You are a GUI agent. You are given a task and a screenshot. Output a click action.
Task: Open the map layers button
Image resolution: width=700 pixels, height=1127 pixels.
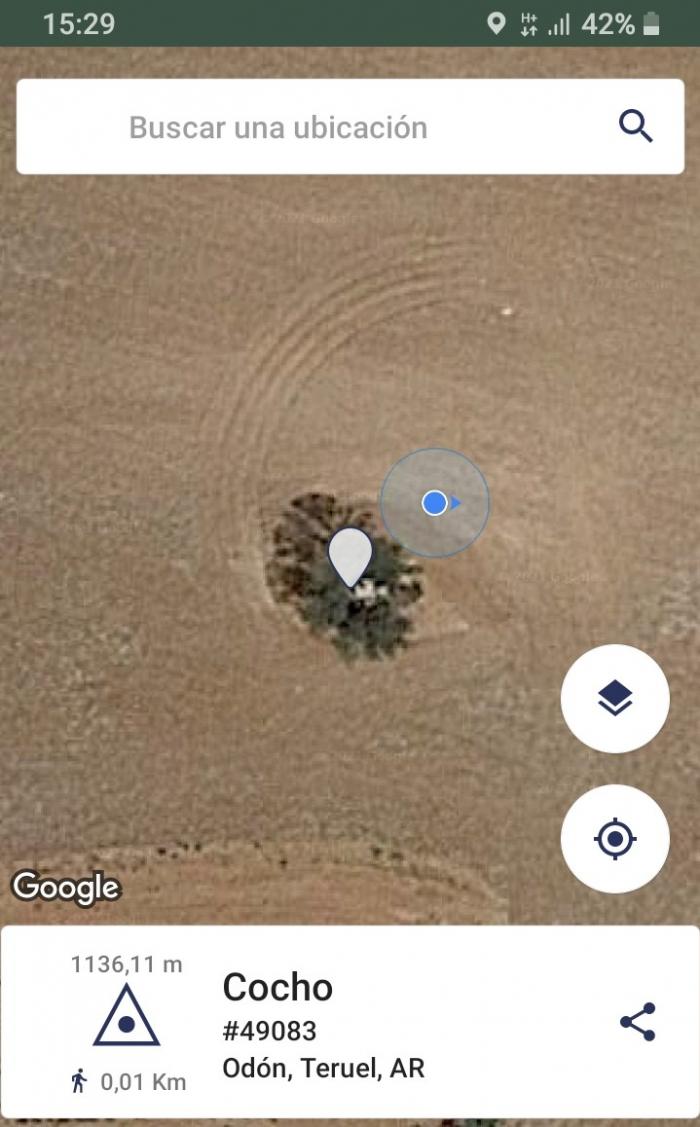tap(615, 699)
